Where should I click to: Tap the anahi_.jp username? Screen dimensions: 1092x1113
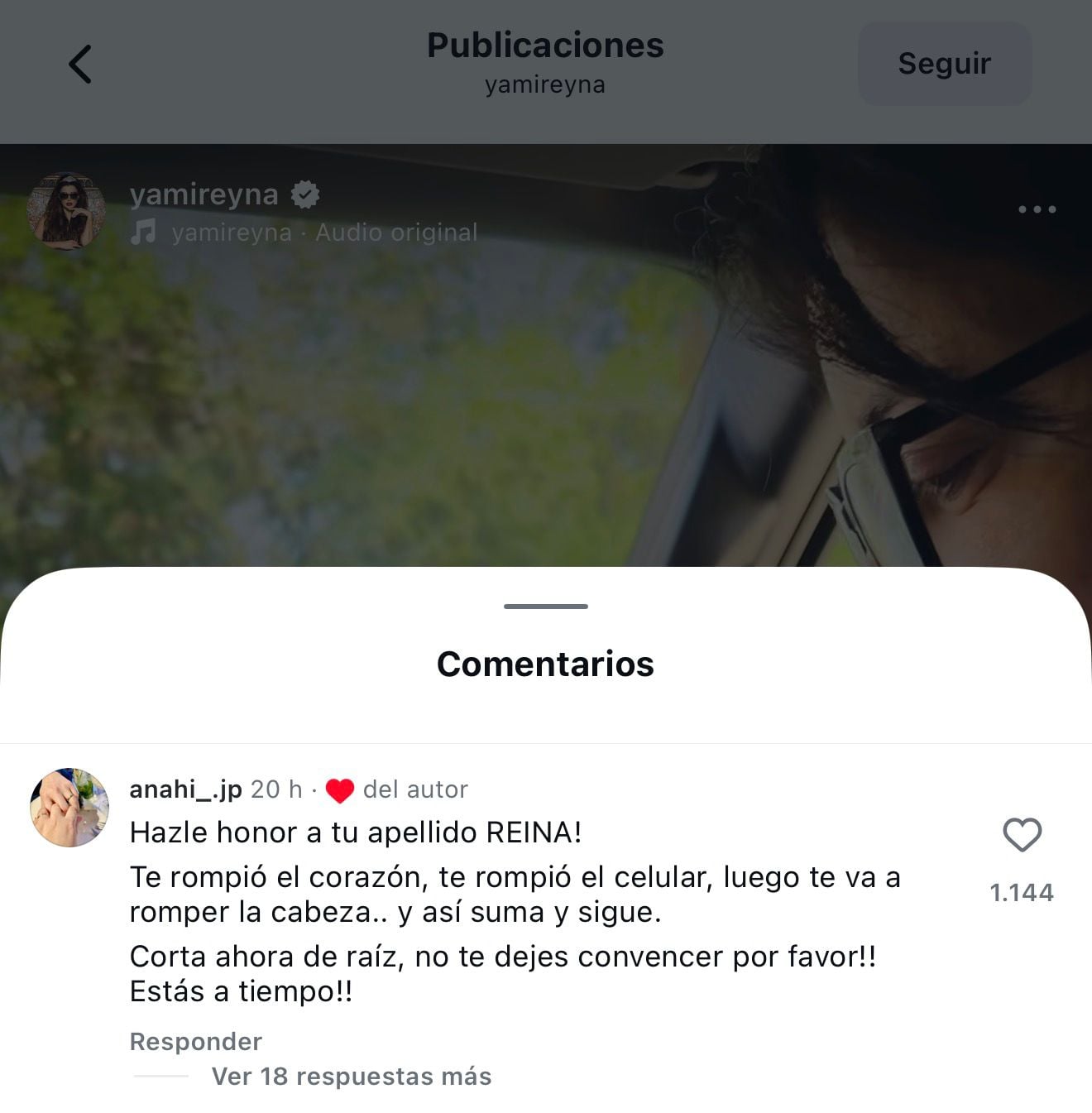(185, 789)
